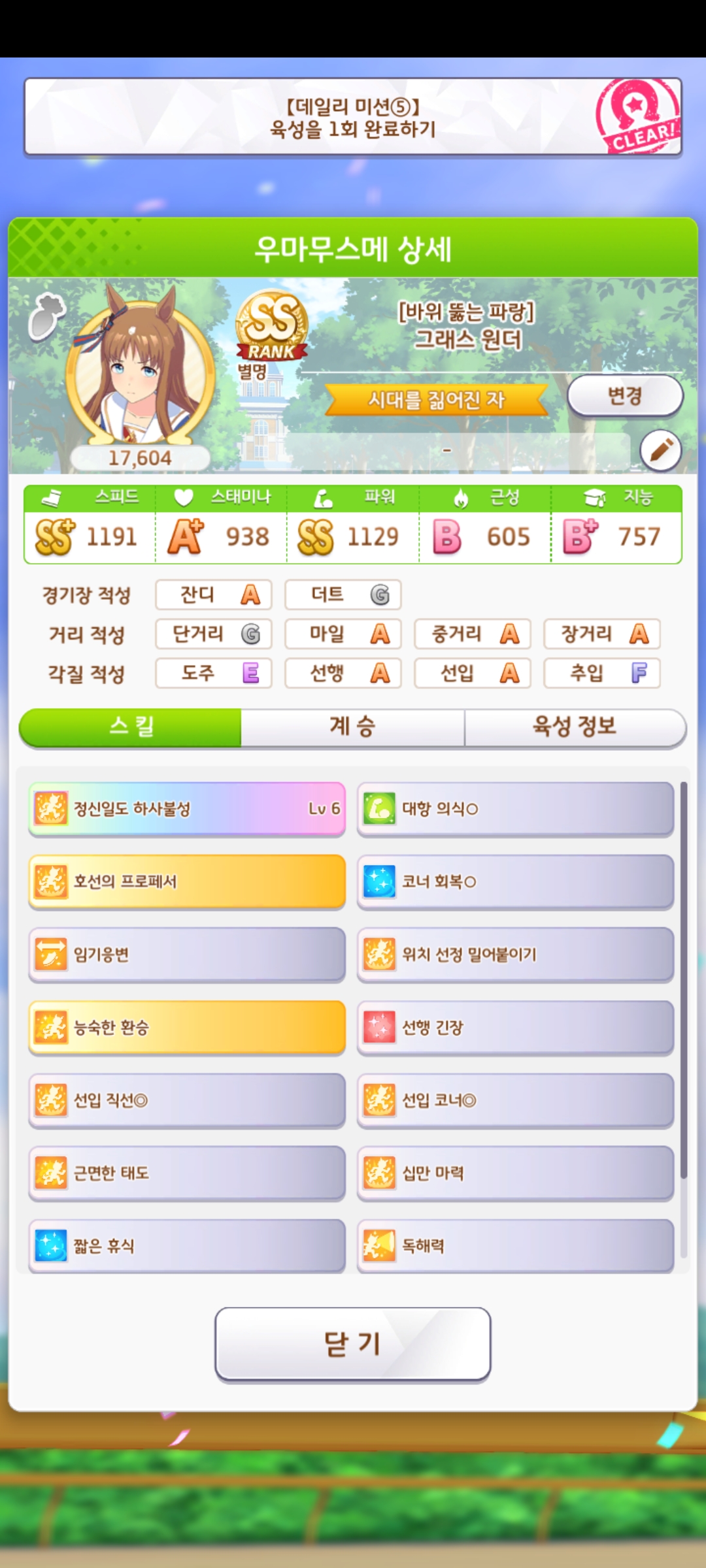Open skill 선행 긴장
The width and height of the screenshot is (706, 1568).
click(515, 1028)
